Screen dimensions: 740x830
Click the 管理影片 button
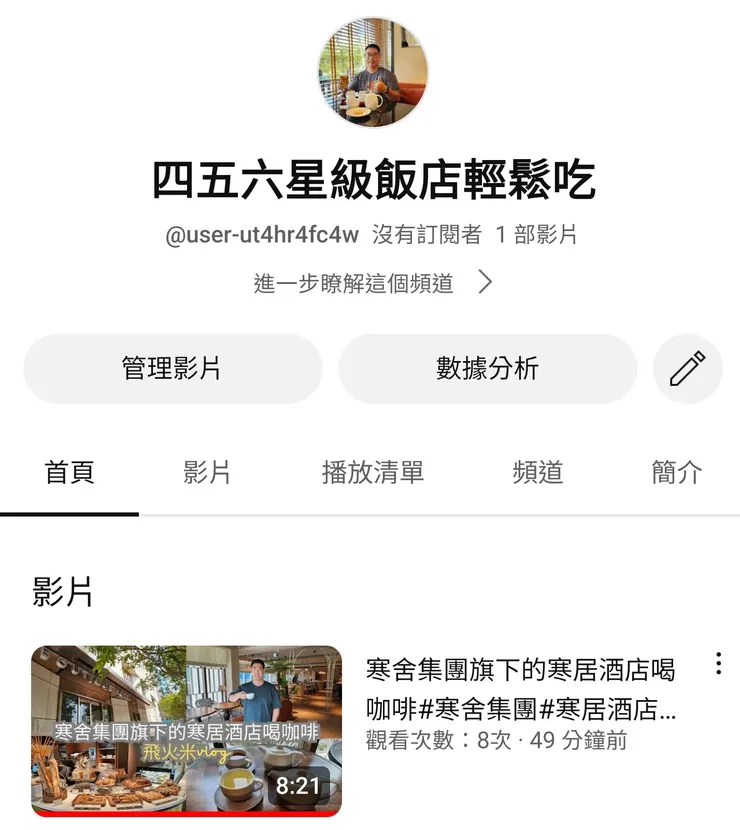(171, 369)
